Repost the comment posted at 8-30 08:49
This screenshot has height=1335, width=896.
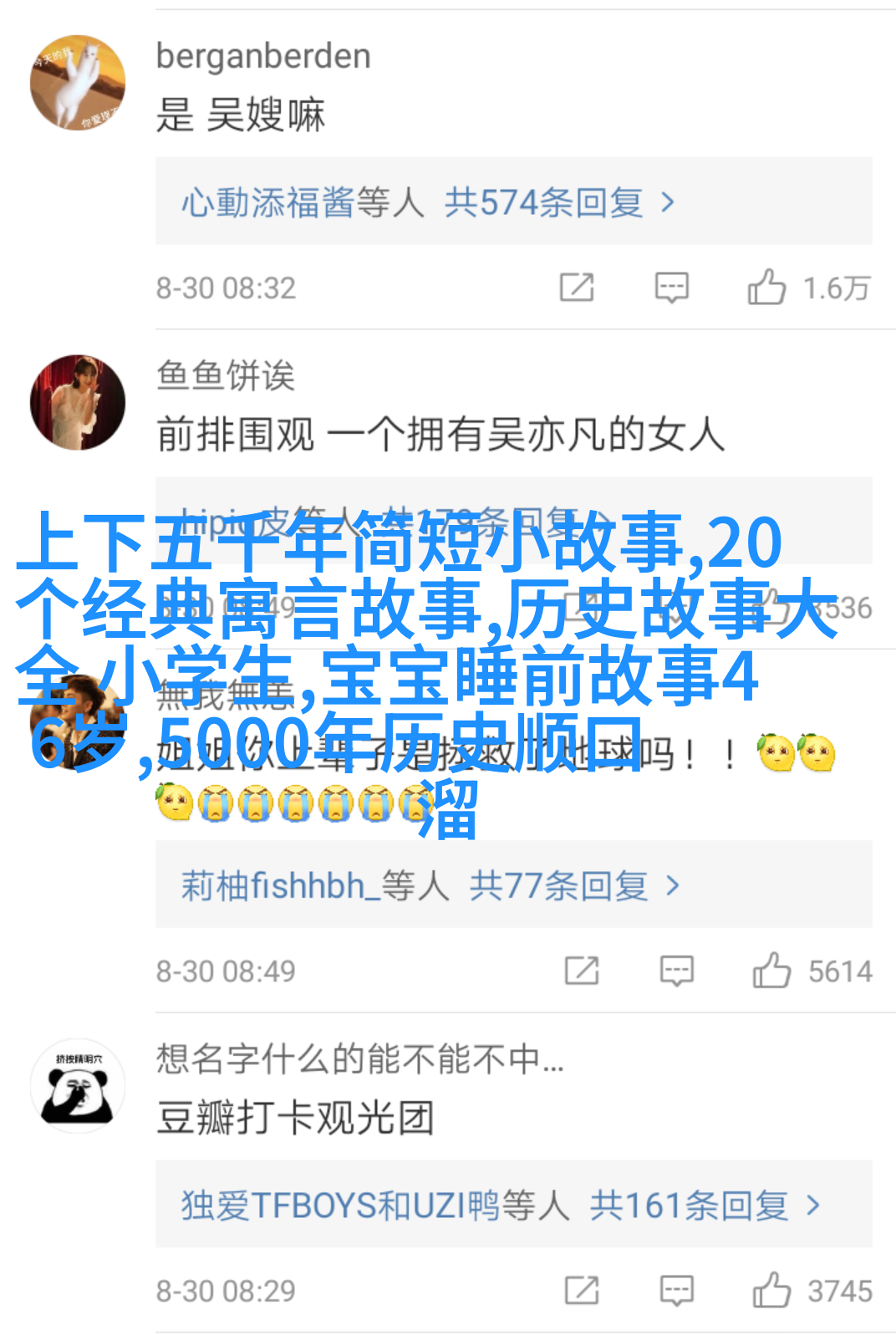[x=582, y=971]
